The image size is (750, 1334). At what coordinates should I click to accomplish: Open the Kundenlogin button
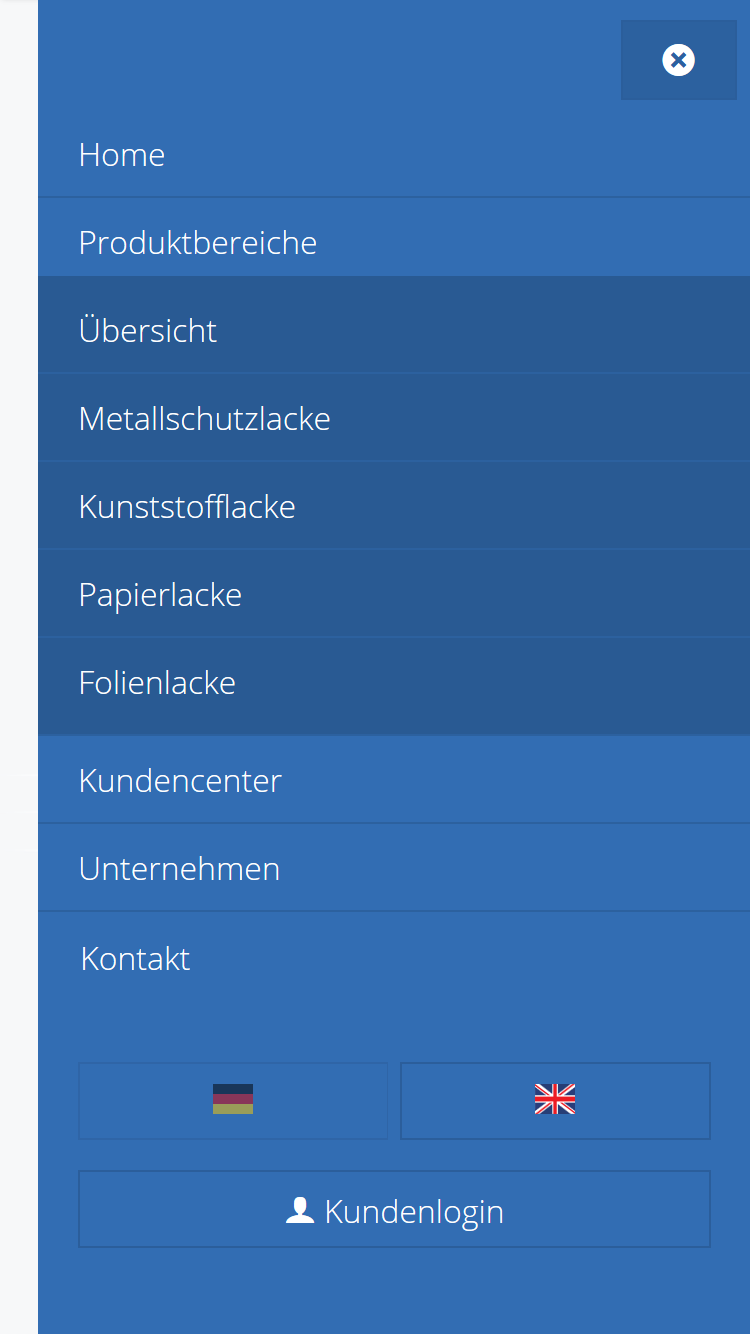(x=394, y=1209)
